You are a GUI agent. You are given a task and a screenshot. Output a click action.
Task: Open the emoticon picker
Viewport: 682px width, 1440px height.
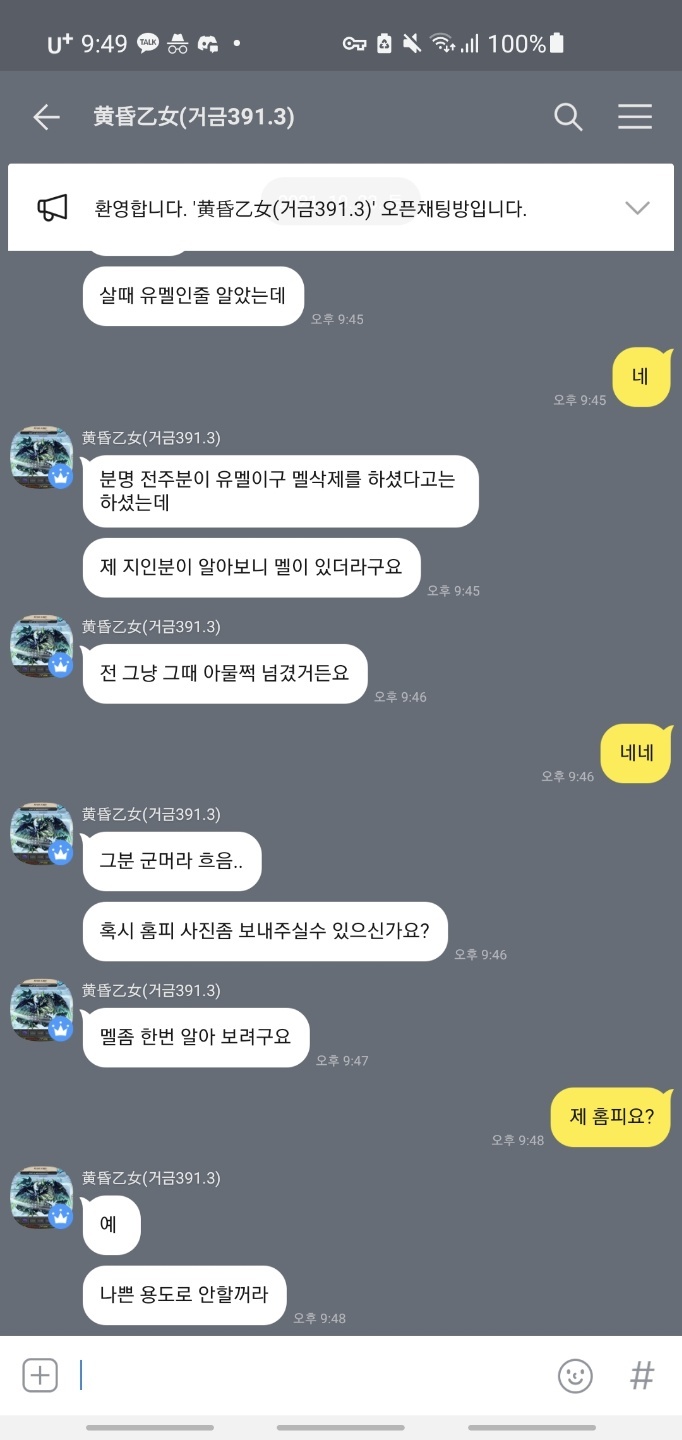(575, 1376)
